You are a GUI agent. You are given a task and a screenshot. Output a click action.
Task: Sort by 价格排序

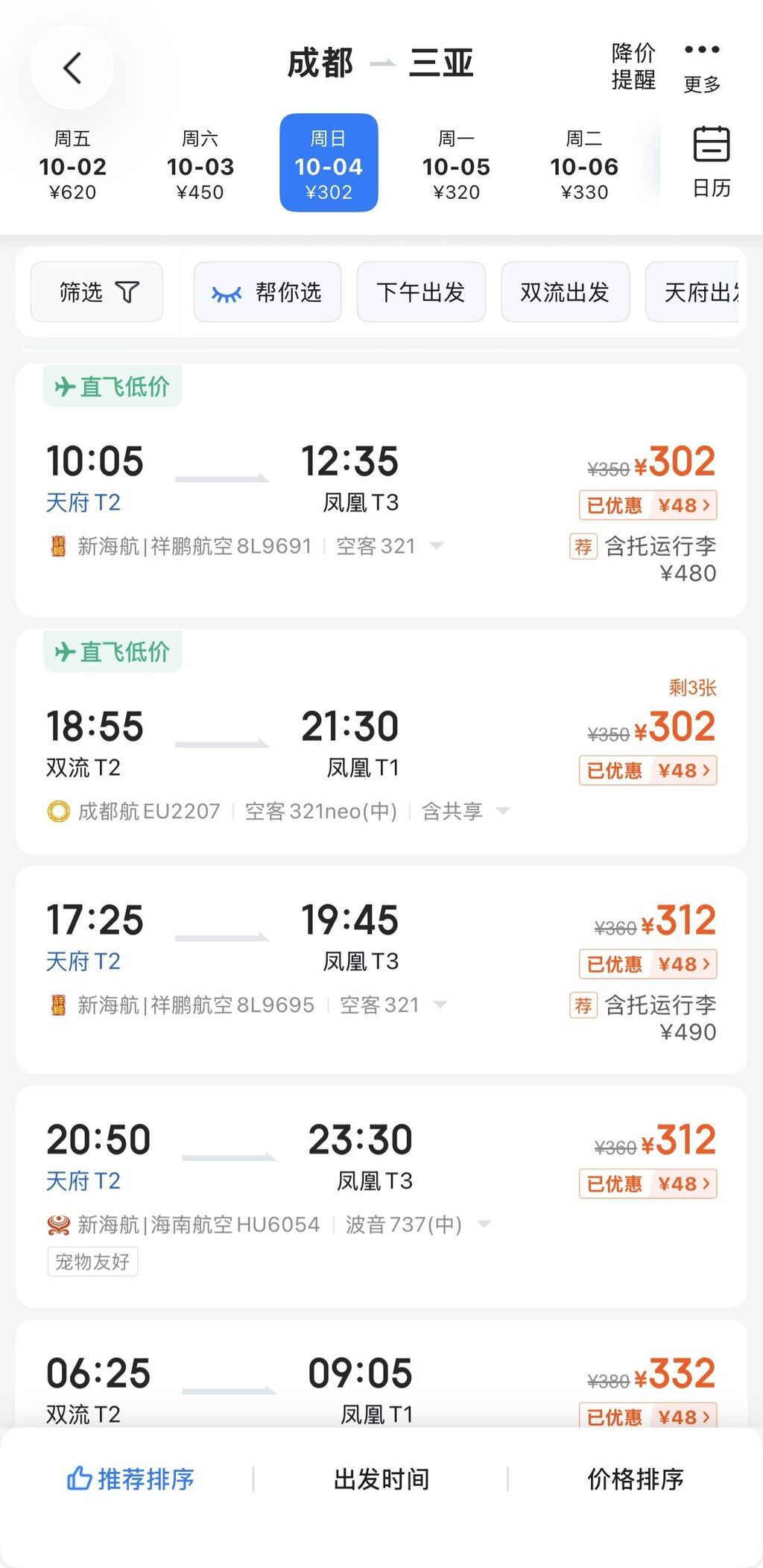pyautogui.click(x=636, y=1479)
